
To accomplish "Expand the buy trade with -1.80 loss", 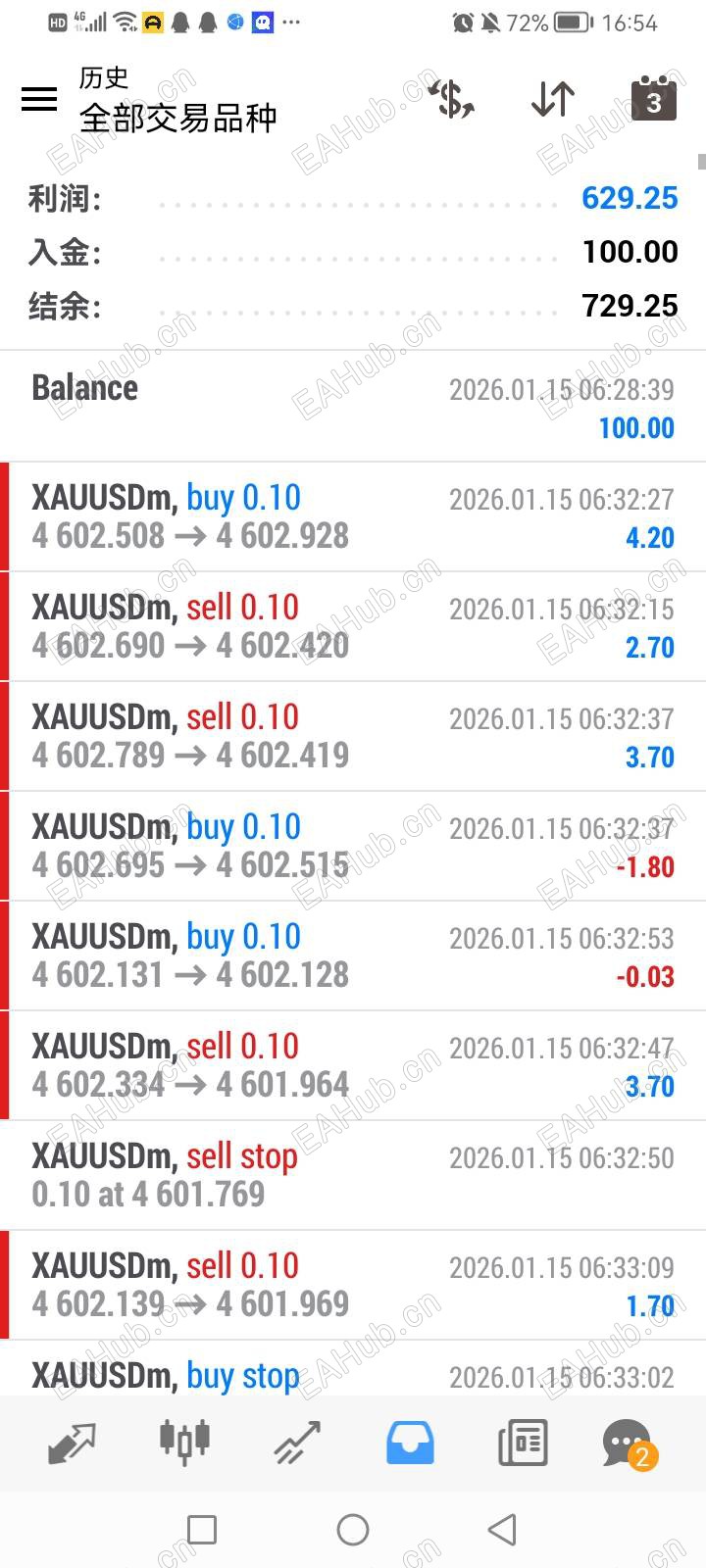I will [x=353, y=846].
